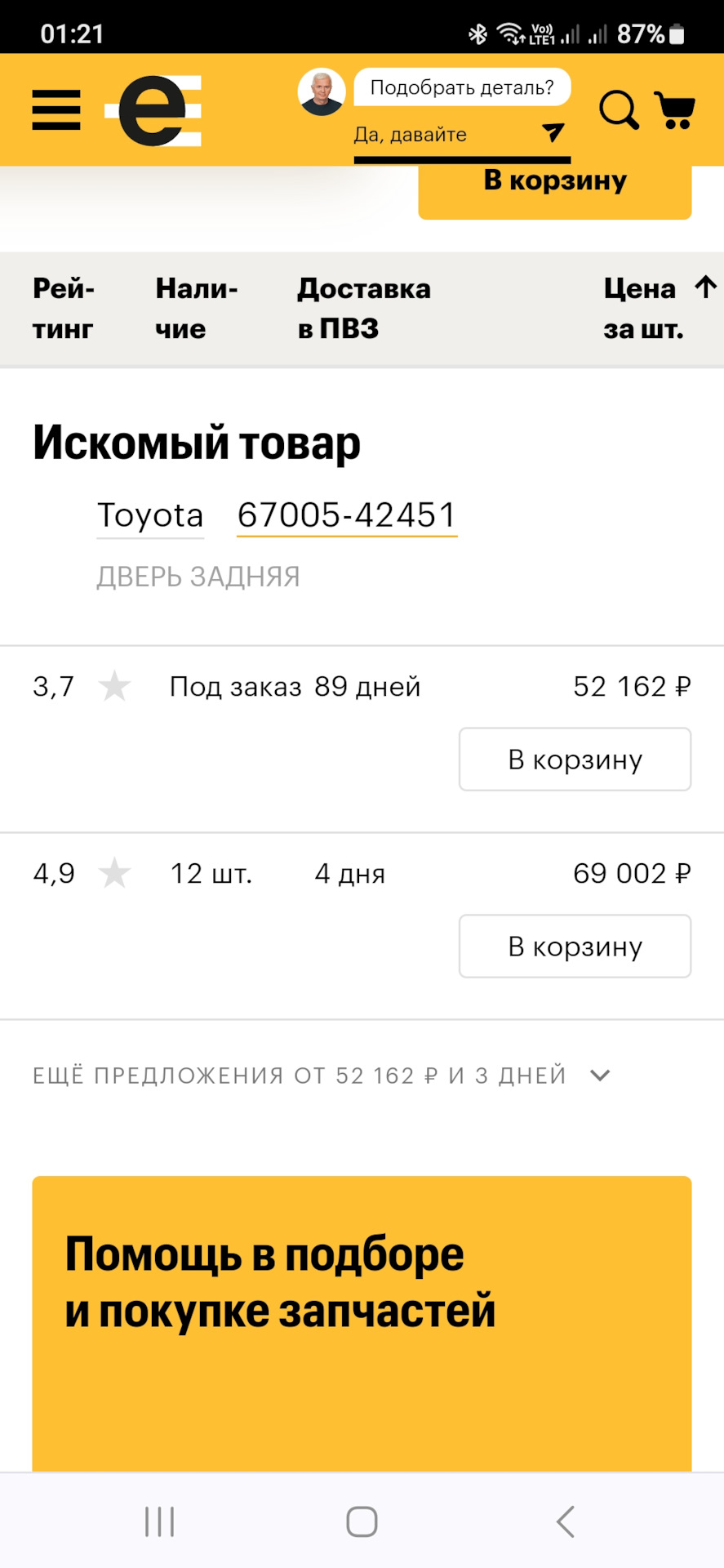
Task: Sort offers by 'Наличие' column
Action: coord(196,309)
